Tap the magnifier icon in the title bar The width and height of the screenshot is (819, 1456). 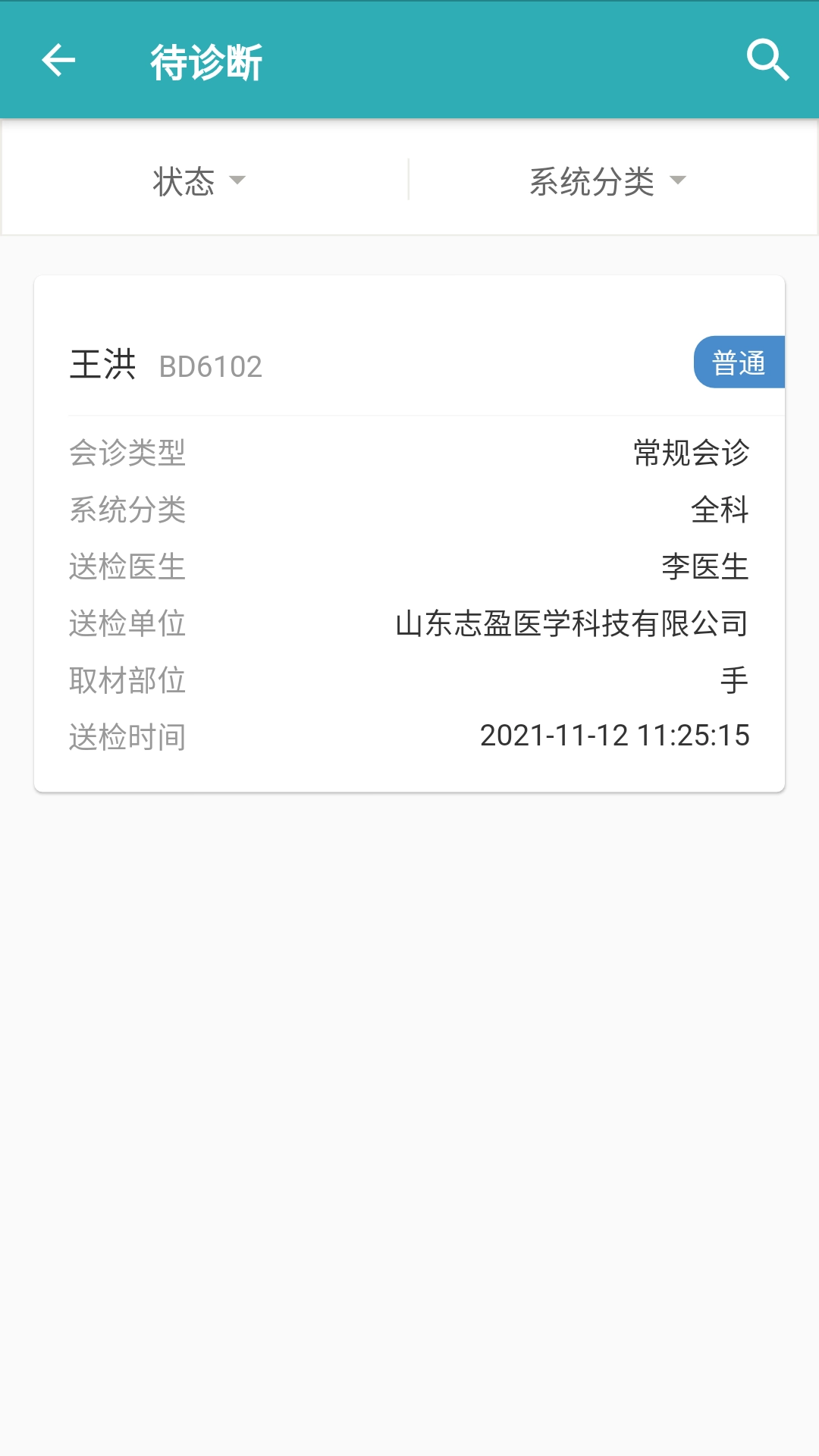(769, 60)
